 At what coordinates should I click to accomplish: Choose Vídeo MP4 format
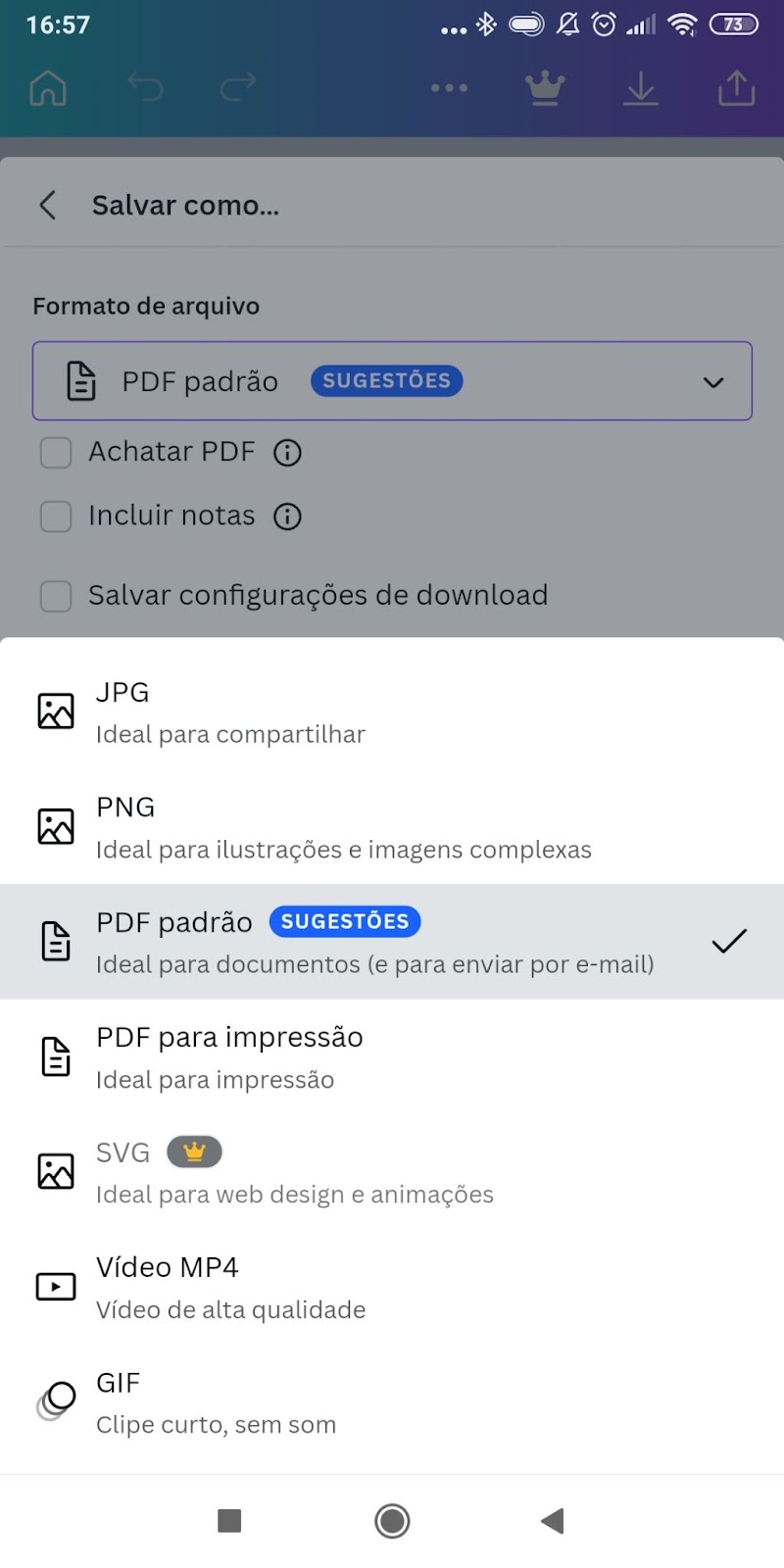(x=392, y=1287)
